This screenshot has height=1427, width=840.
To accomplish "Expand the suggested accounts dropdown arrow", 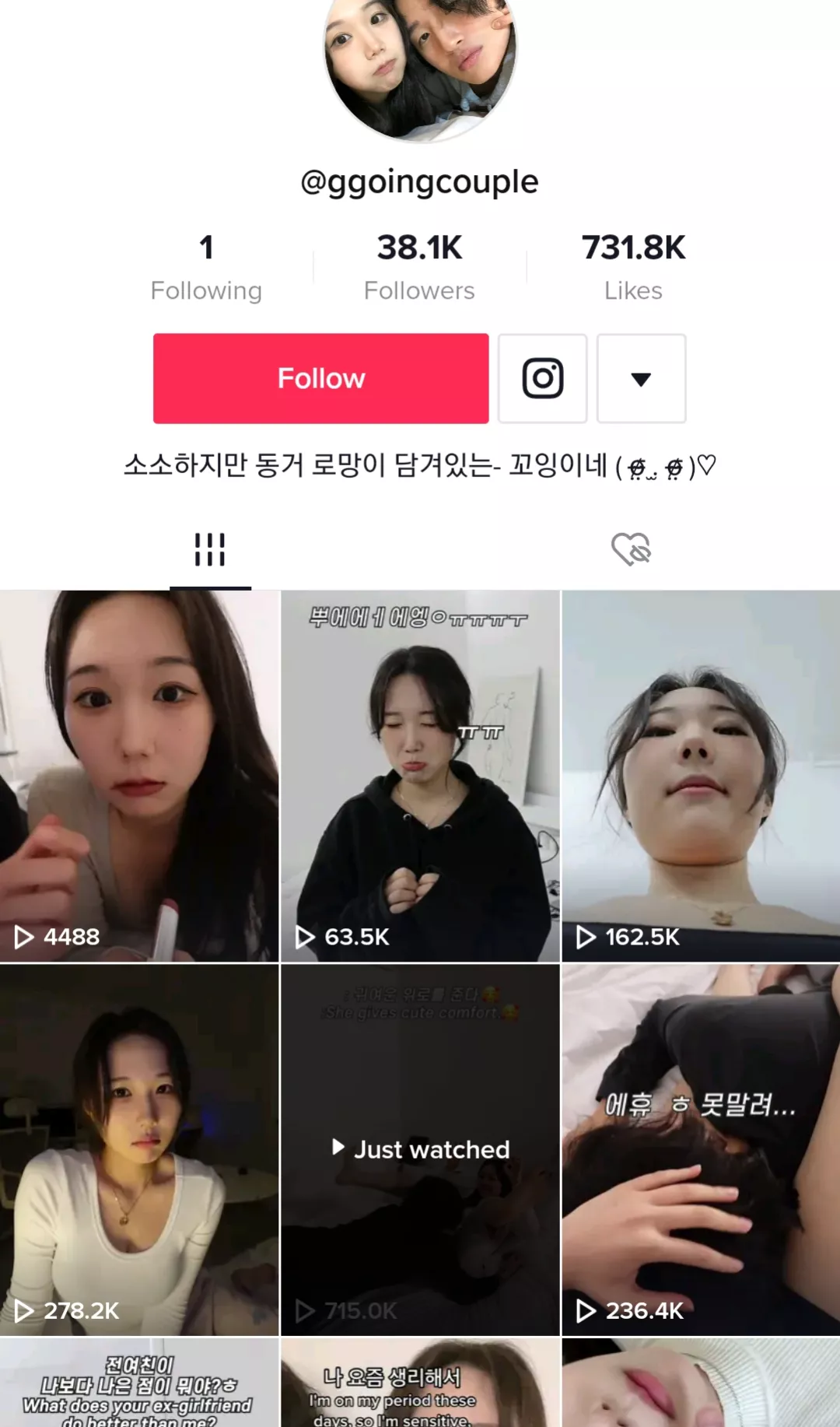I will 641,379.
